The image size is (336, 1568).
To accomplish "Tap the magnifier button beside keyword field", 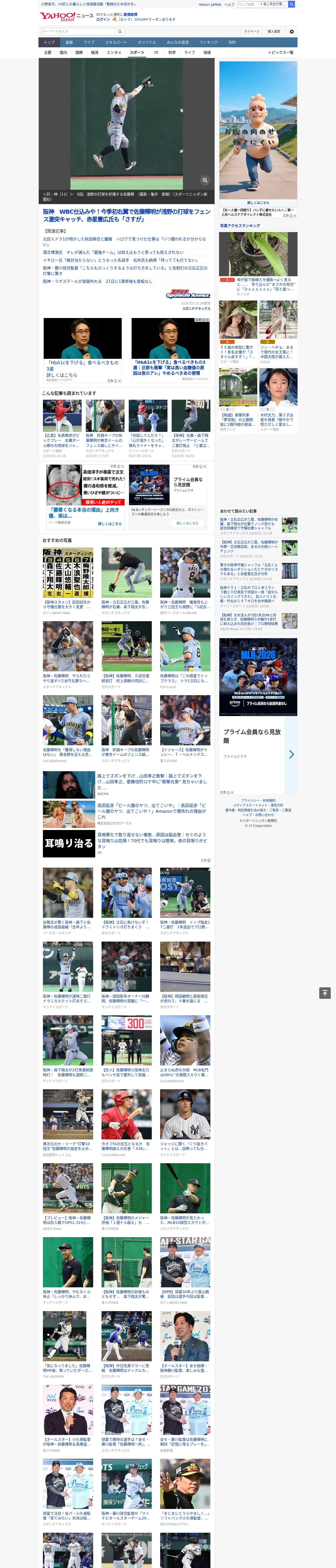I will pos(120,31).
